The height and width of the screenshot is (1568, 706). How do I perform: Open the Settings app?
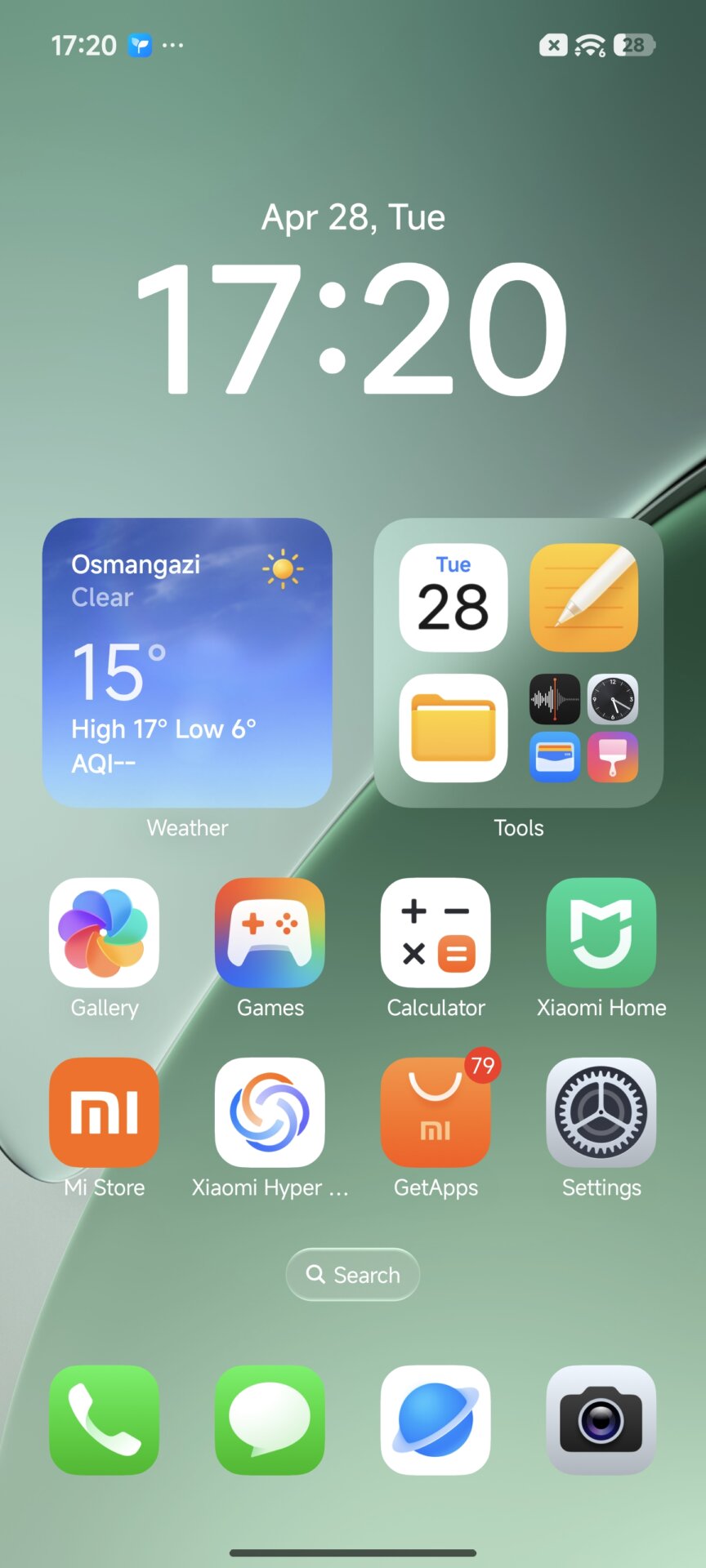(601, 1112)
